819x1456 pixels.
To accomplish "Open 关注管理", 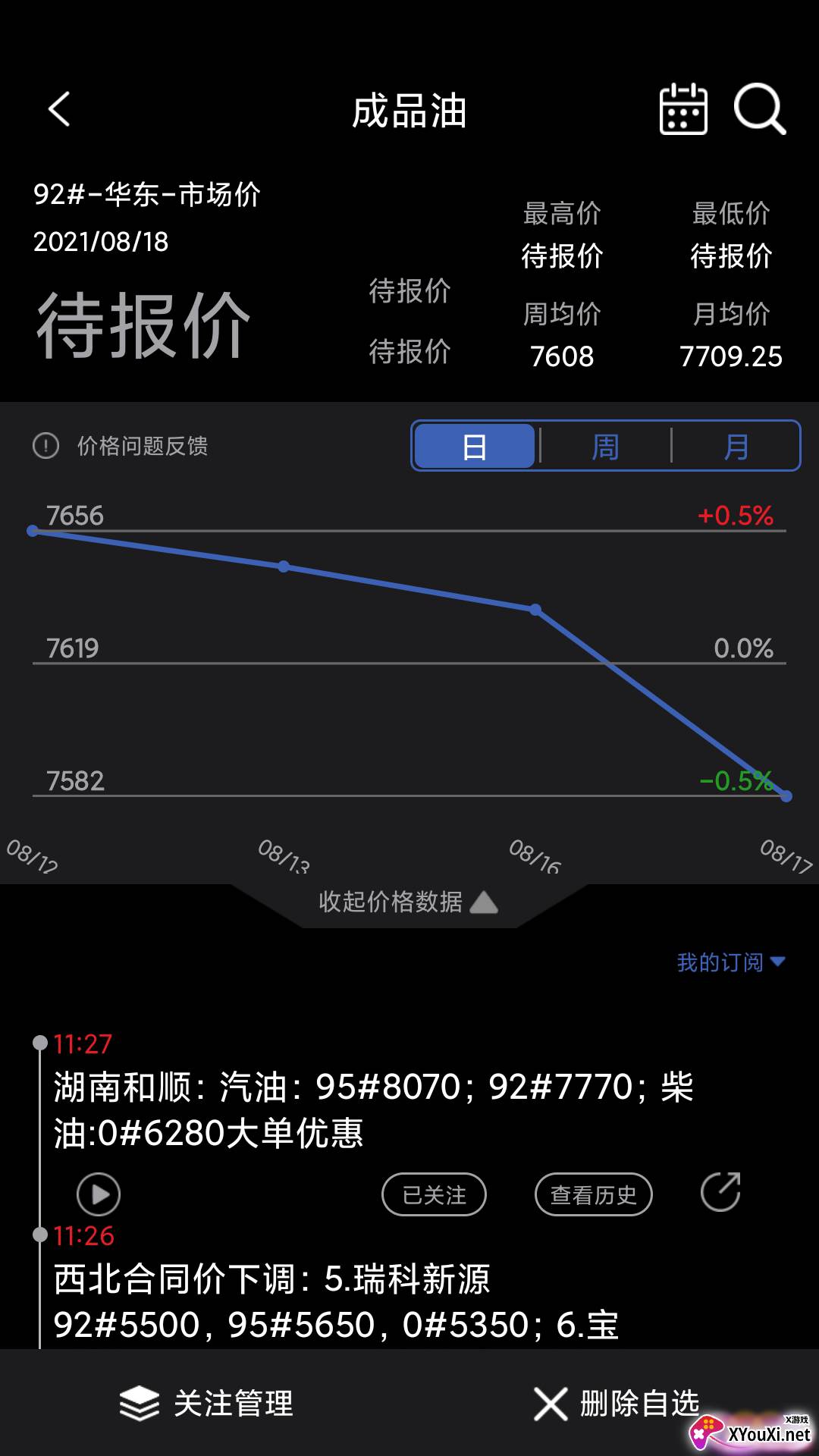I will tap(206, 1404).
